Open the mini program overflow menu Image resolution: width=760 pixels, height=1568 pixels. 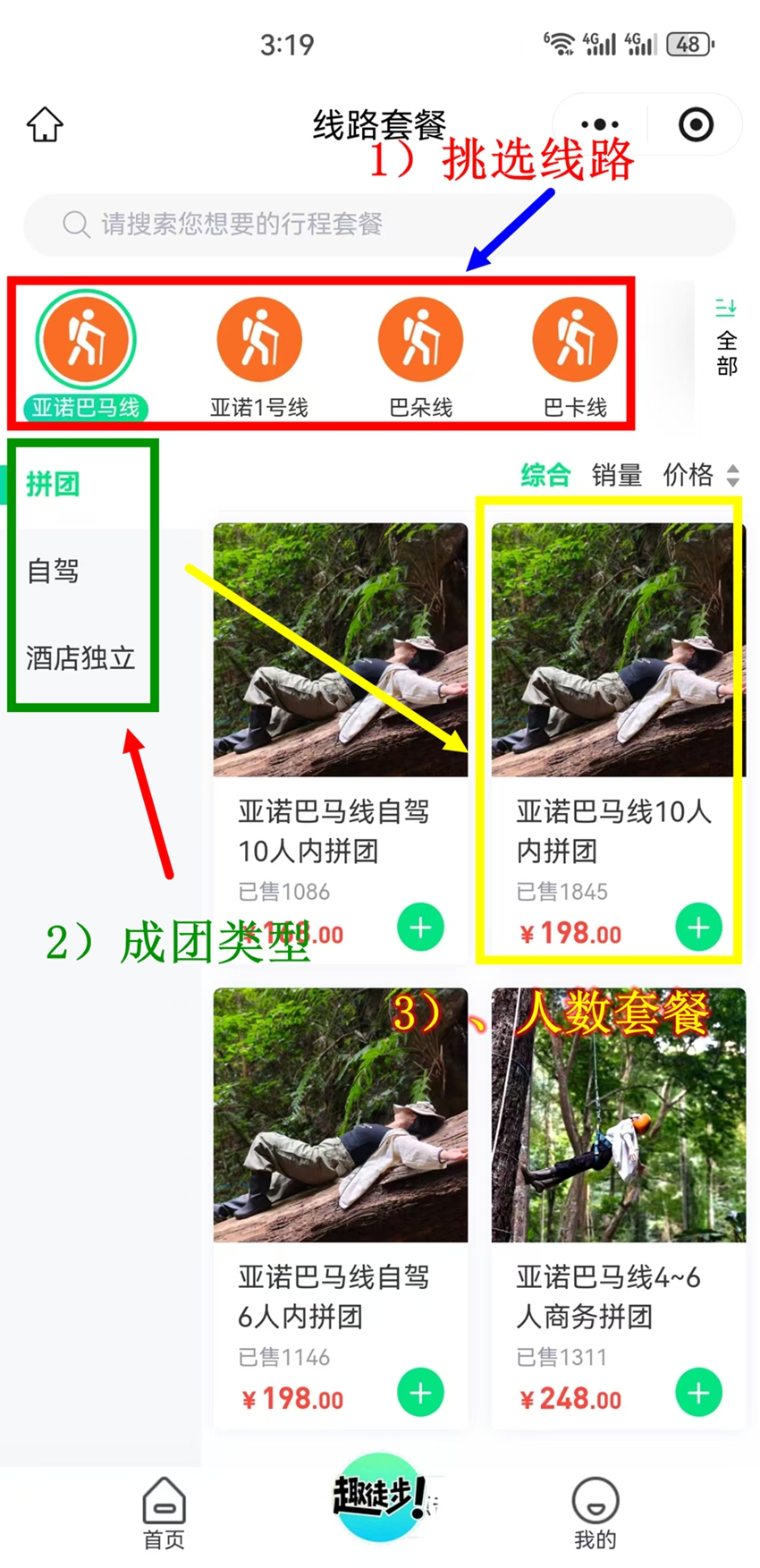[x=599, y=124]
